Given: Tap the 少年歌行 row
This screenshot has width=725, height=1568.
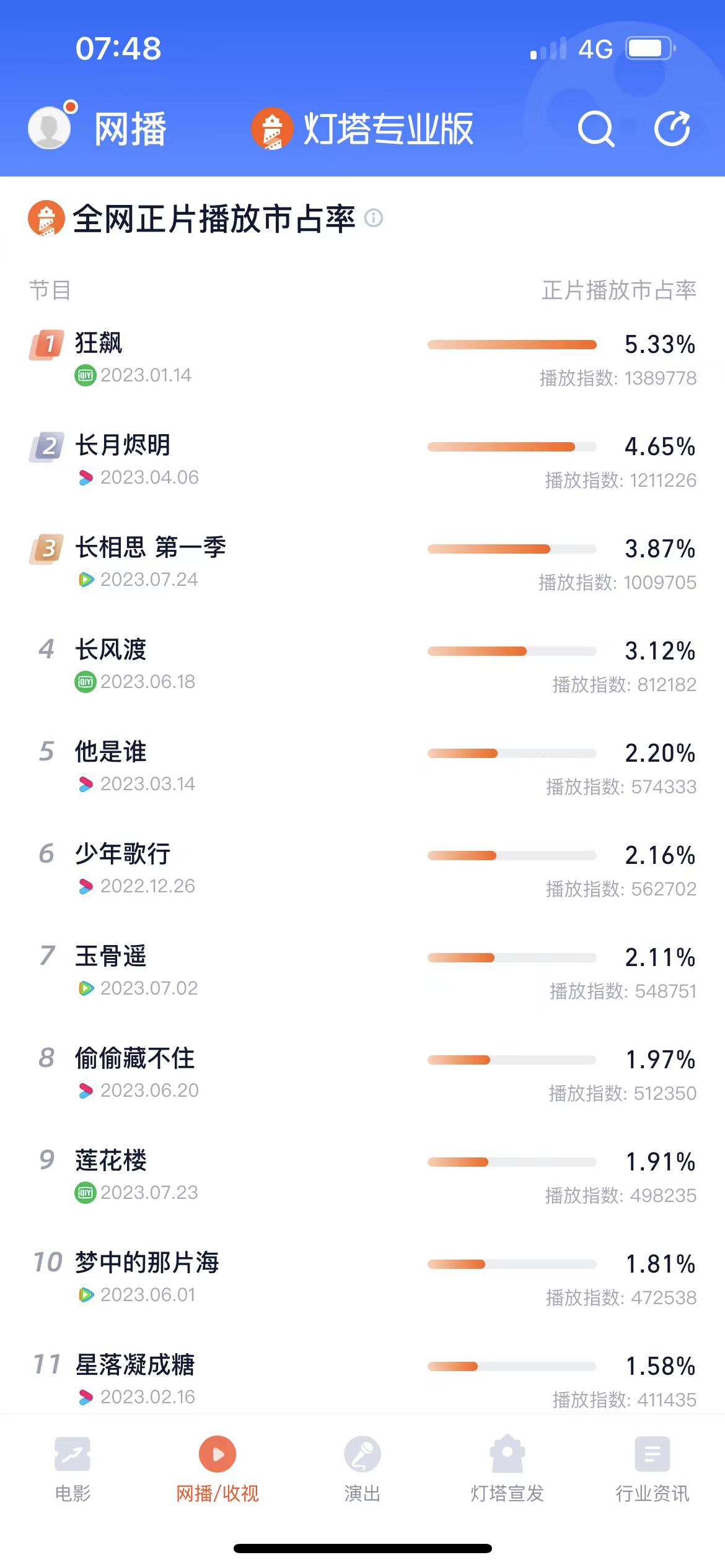Looking at the screenshot, I should (x=362, y=870).
